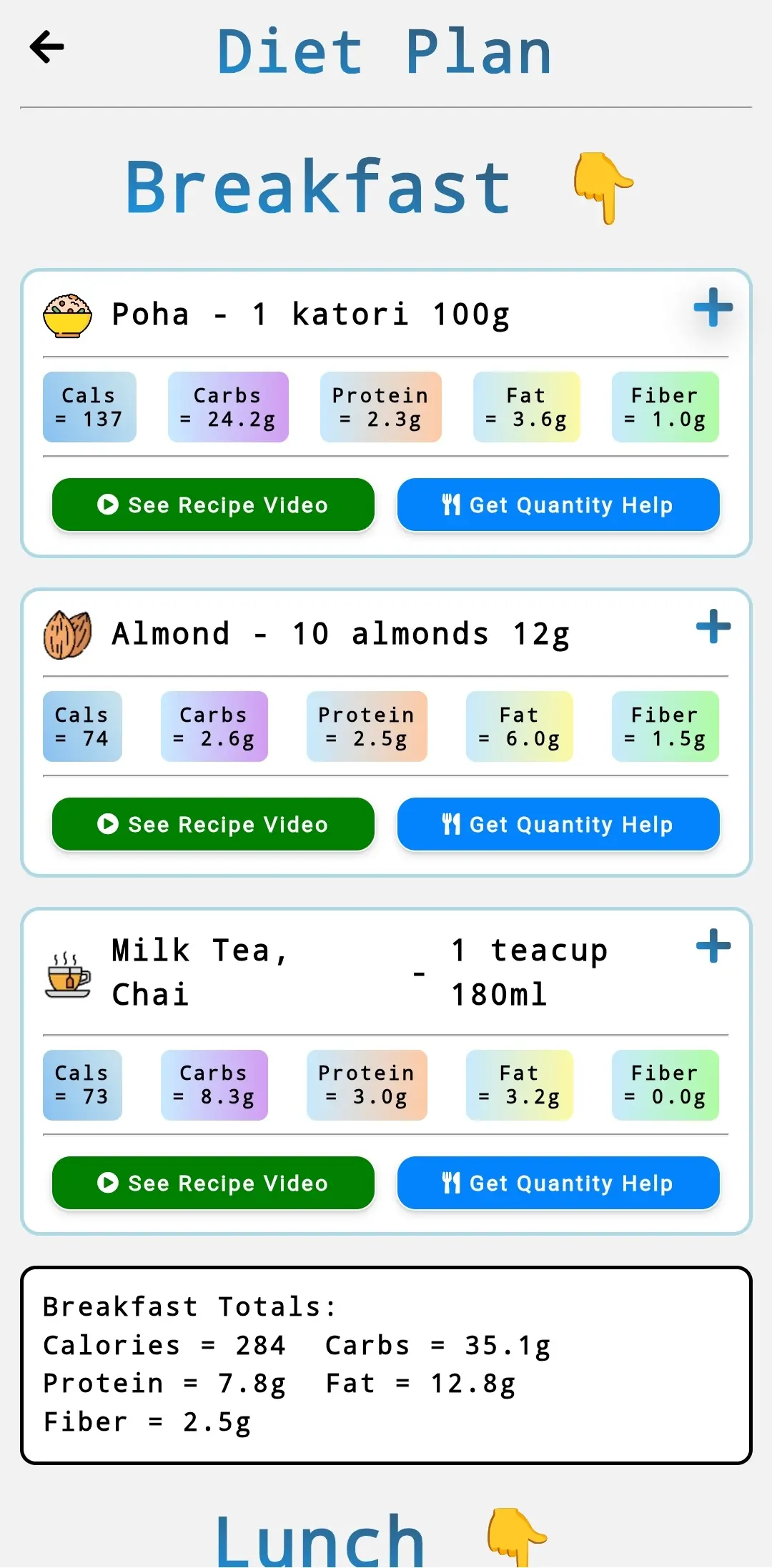
Task: Click the Carbs gradient badge on Almond card
Action: pyautogui.click(x=214, y=726)
